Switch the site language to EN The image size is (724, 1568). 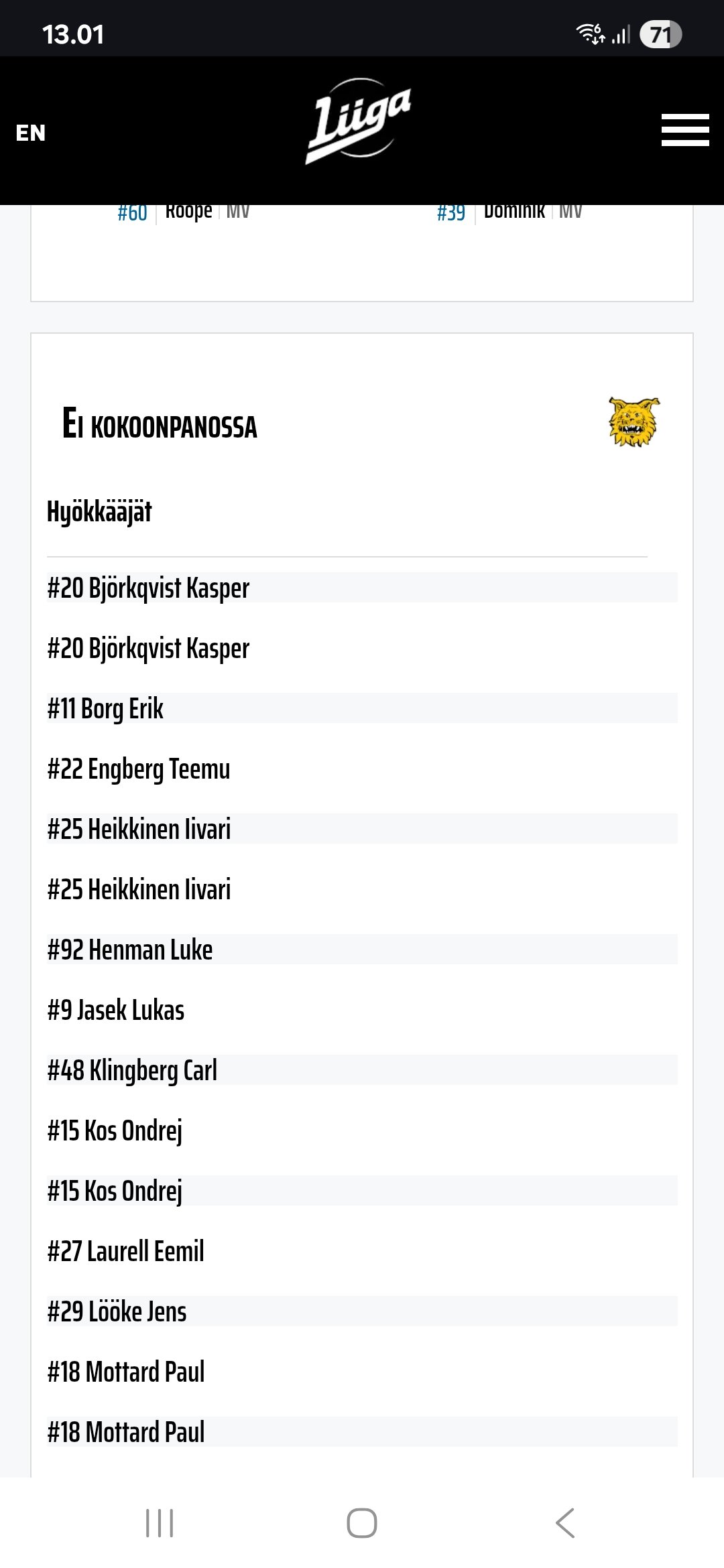coord(31,133)
